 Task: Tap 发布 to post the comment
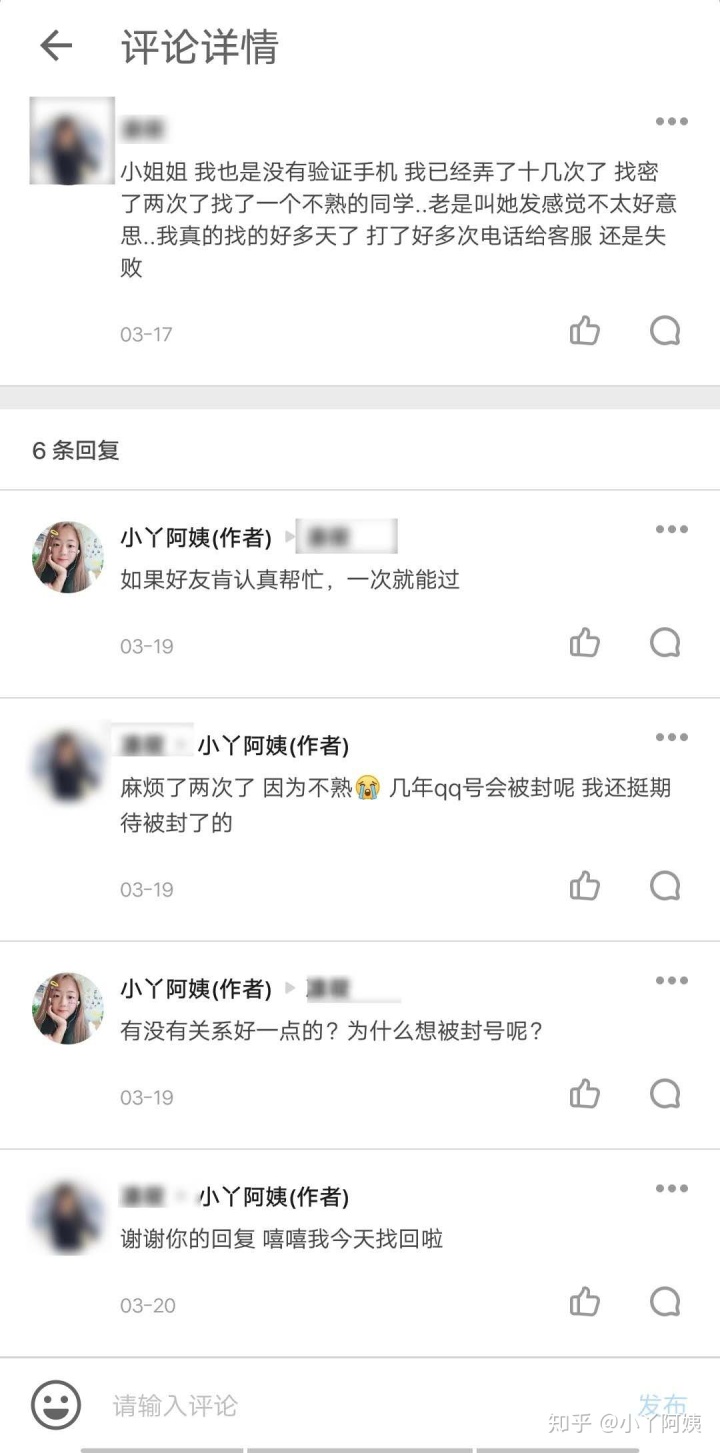click(x=662, y=1404)
